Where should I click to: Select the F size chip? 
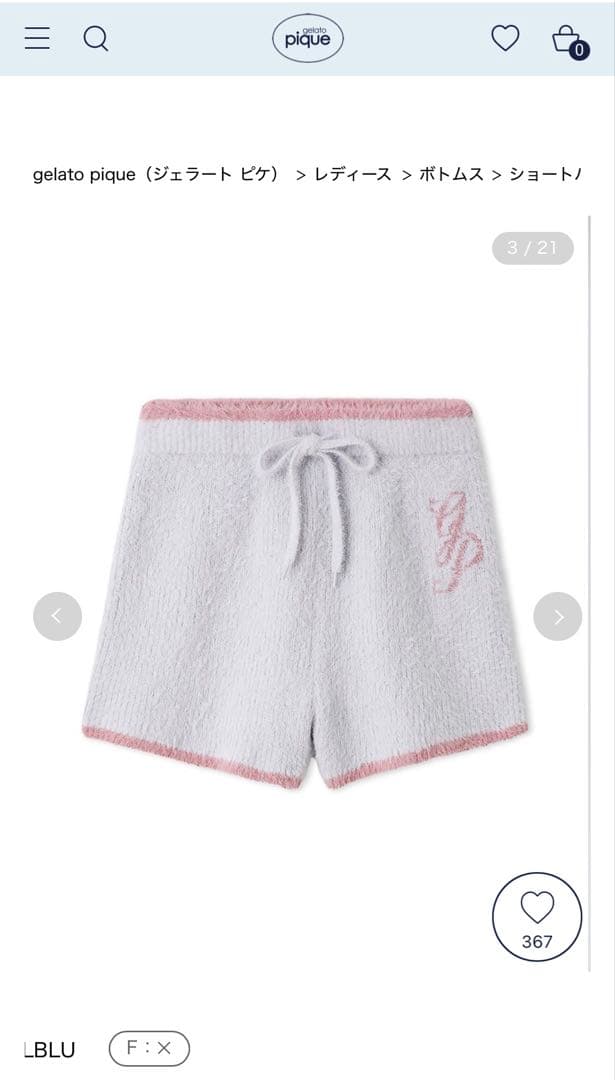149,1048
